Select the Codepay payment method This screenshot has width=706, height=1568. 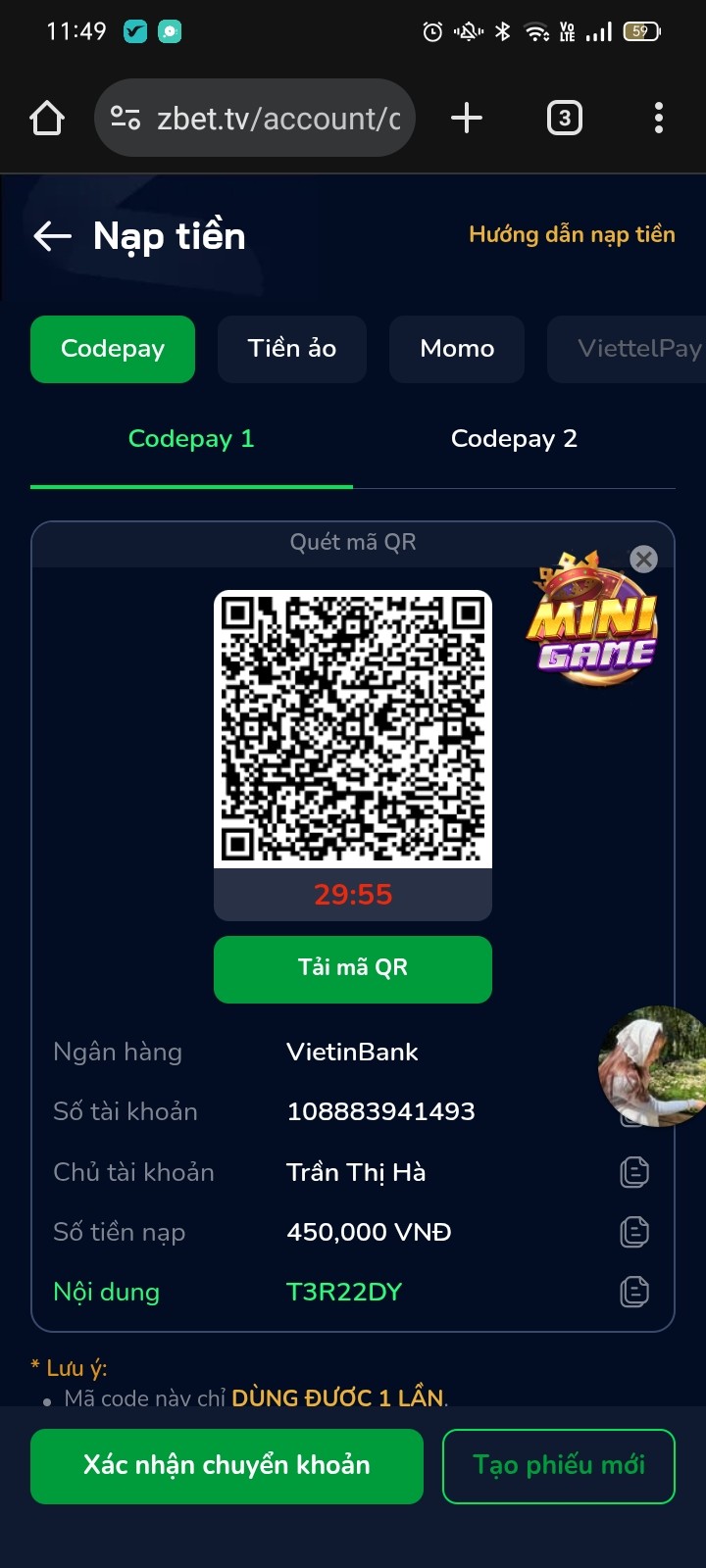click(x=113, y=349)
